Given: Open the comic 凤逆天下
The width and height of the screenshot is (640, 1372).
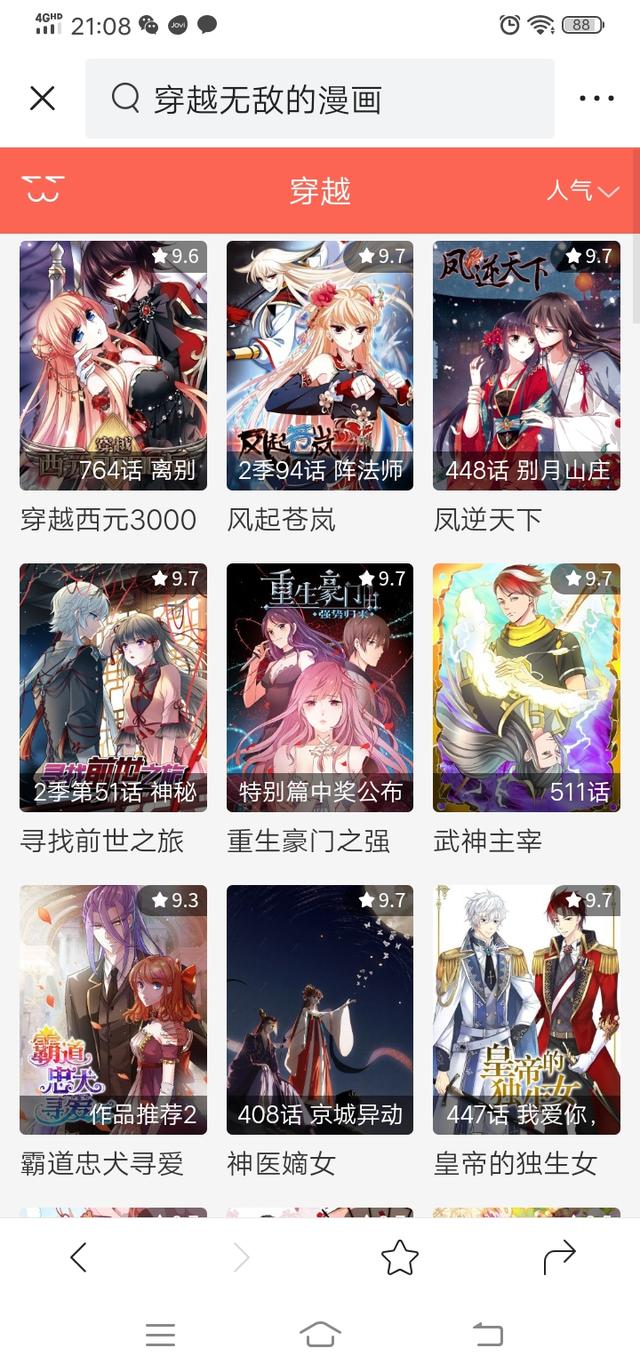Looking at the screenshot, I should (x=526, y=366).
